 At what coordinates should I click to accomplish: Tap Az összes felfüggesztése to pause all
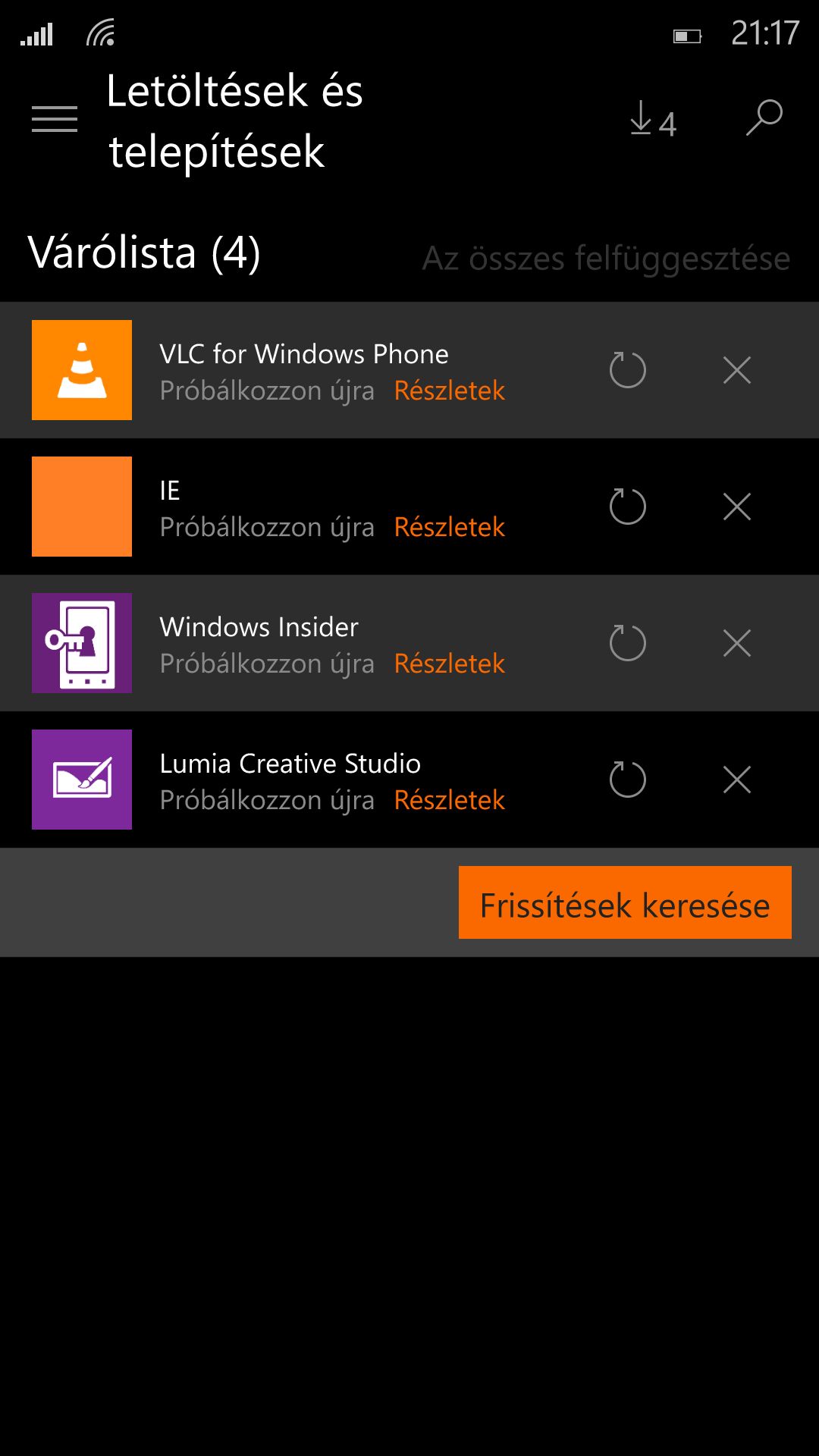(606, 258)
